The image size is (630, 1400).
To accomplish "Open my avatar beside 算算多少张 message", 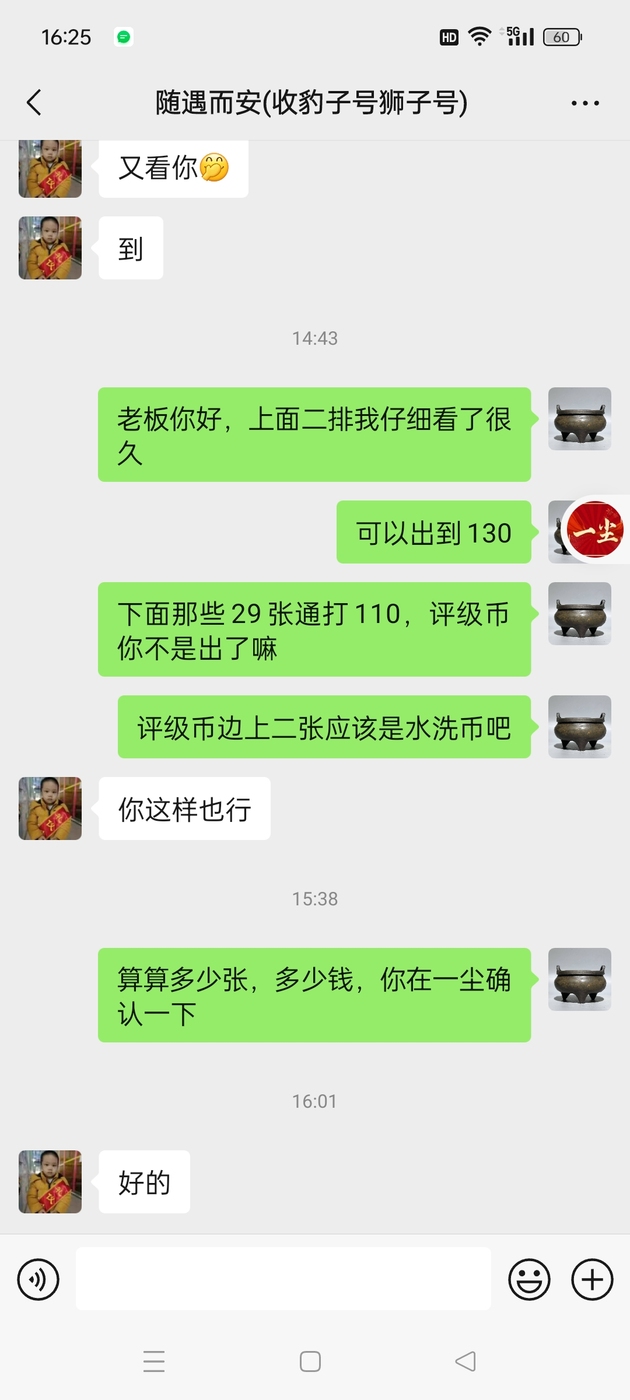I will (x=580, y=979).
